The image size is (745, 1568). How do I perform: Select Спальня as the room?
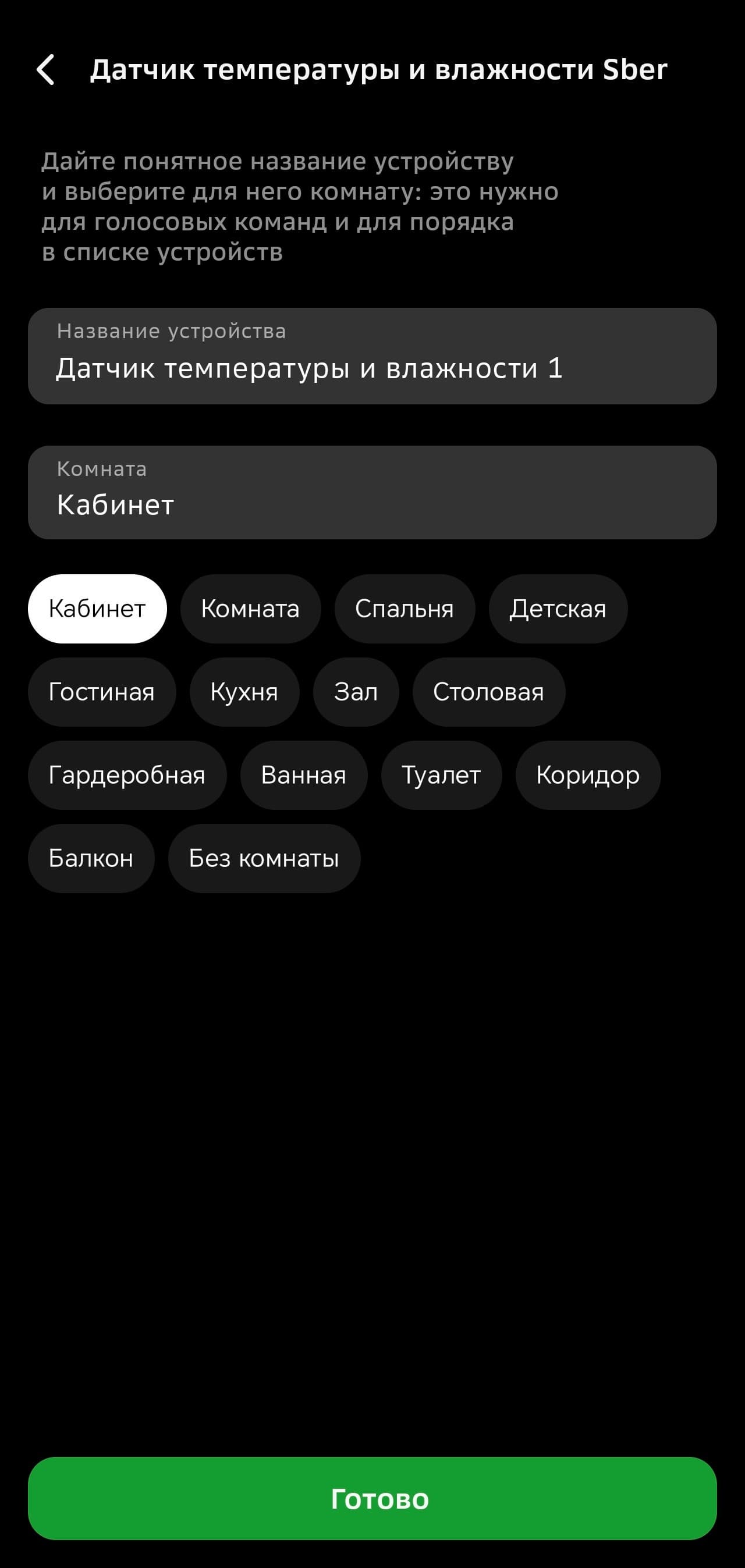405,609
